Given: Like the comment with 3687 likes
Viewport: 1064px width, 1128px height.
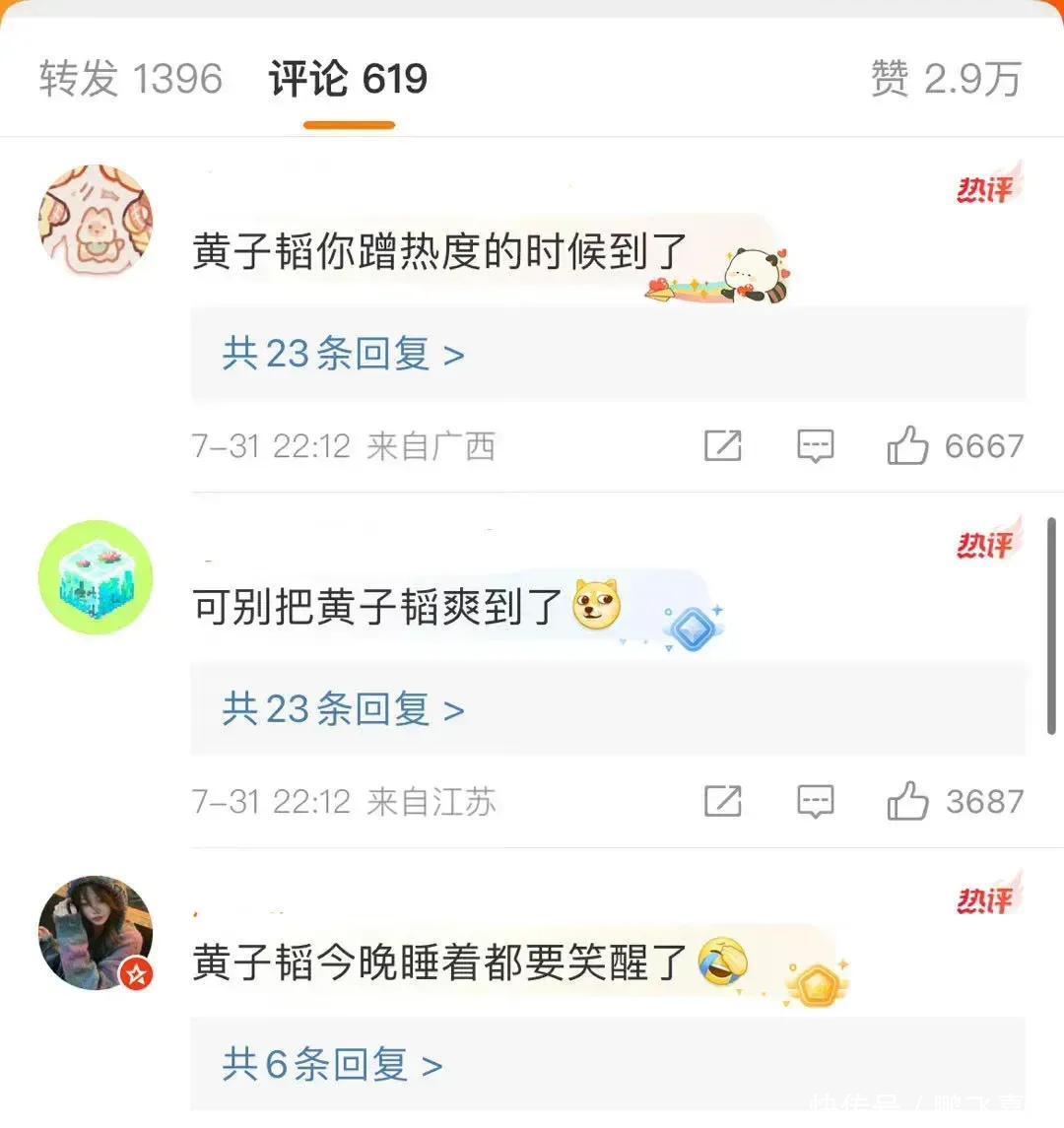Looking at the screenshot, I should tap(908, 802).
